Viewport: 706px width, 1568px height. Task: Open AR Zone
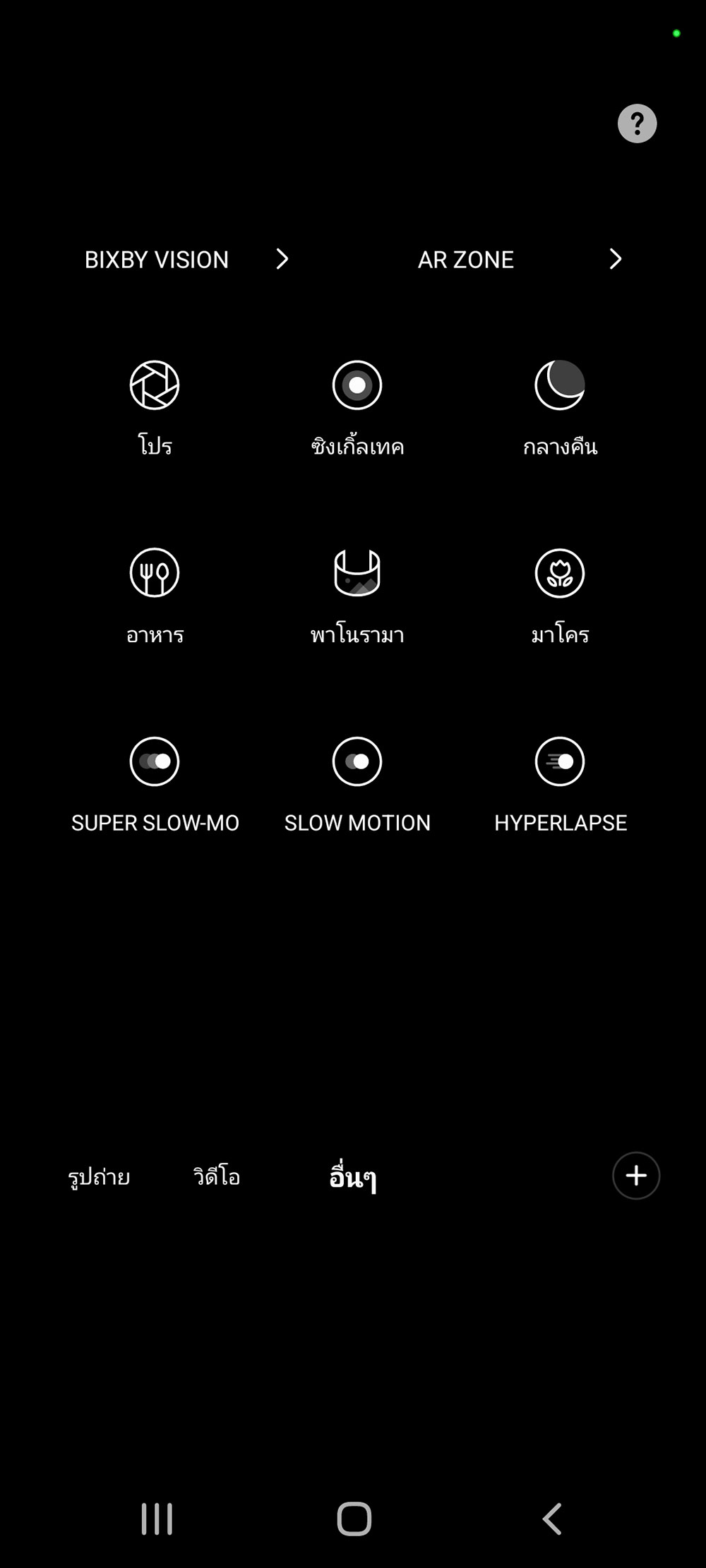tap(519, 260)
